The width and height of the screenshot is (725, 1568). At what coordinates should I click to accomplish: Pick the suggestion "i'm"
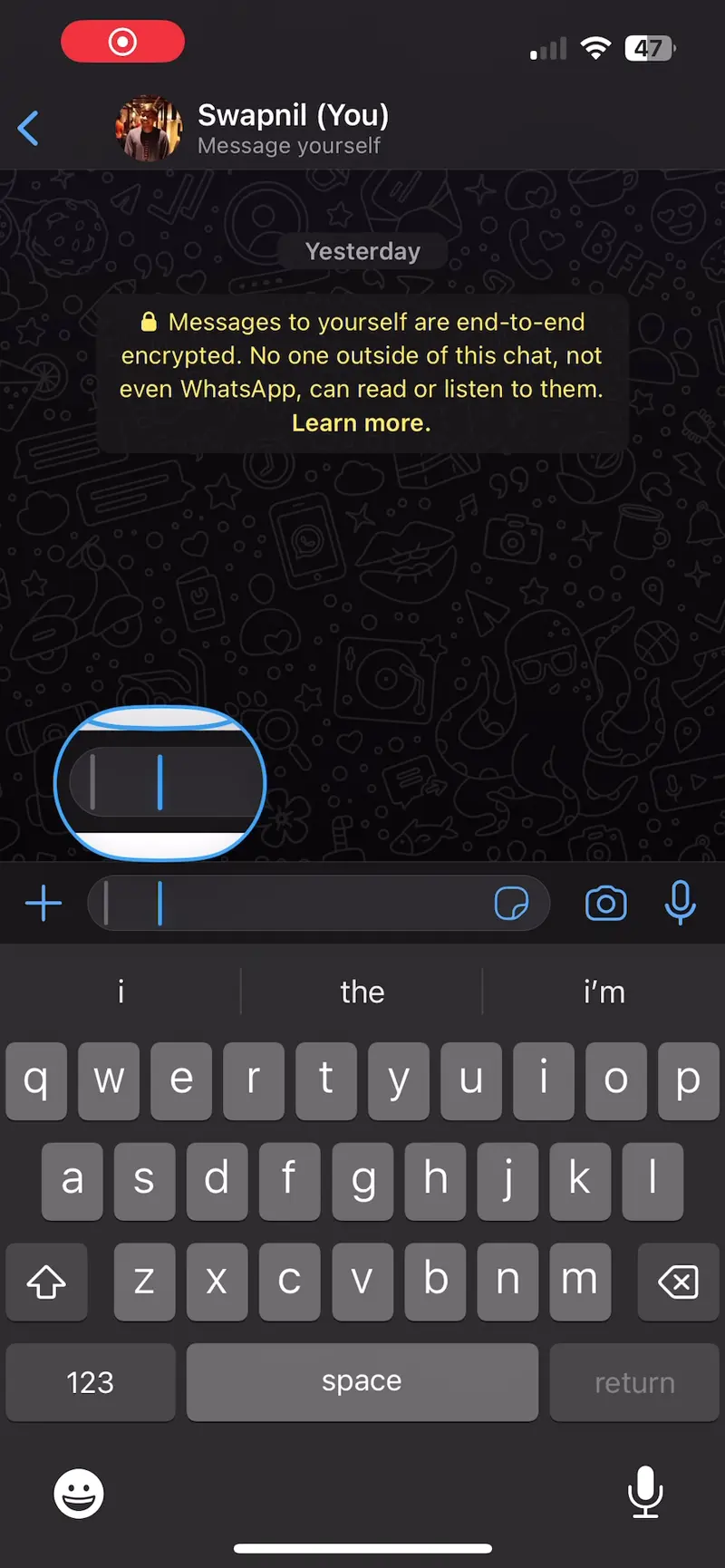click(x=604, y=992)
